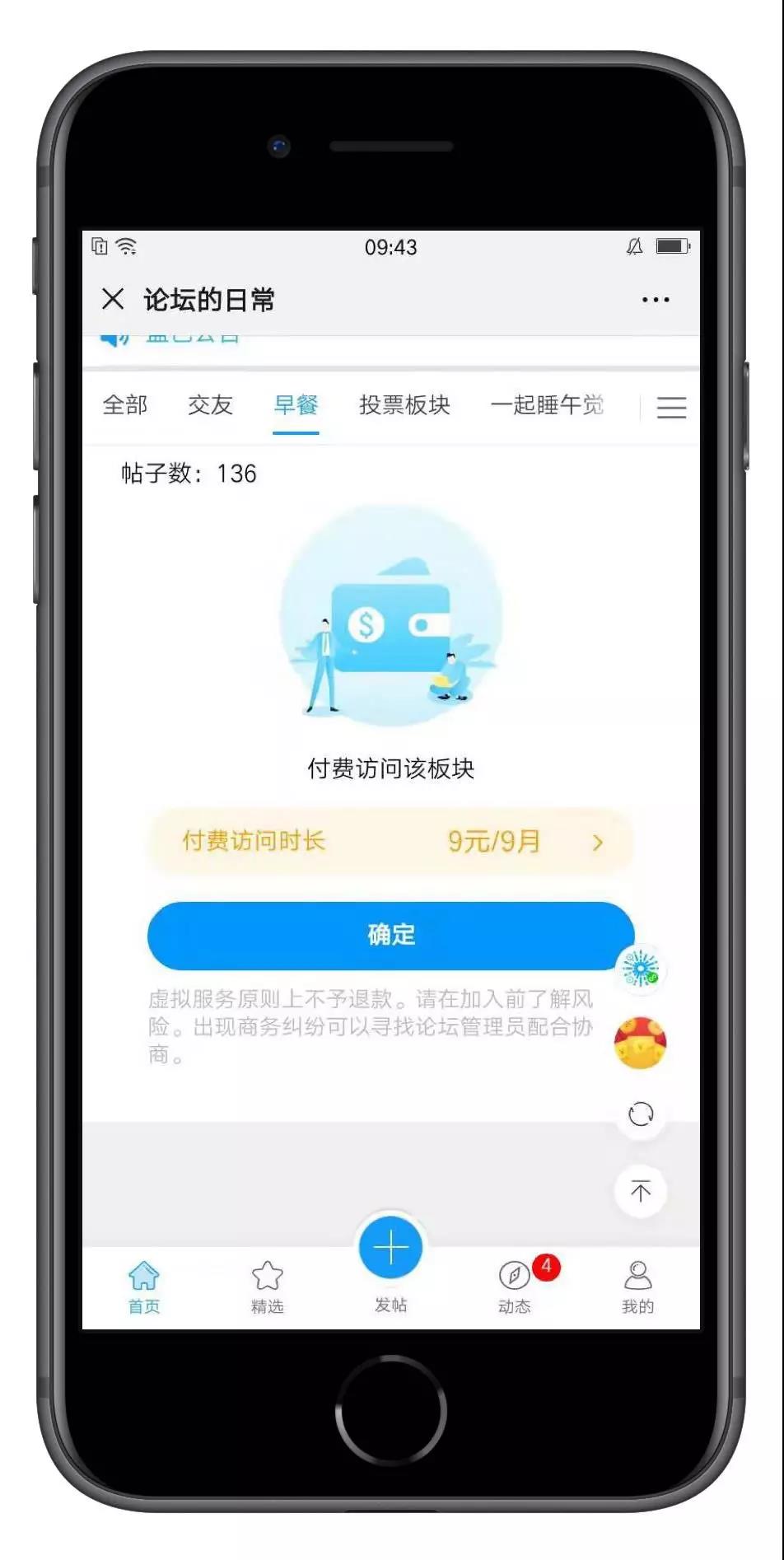Refresh the page with the circular arrow
The height and width of the screenshot is (1560, 784).
(x=641, y=1114)
